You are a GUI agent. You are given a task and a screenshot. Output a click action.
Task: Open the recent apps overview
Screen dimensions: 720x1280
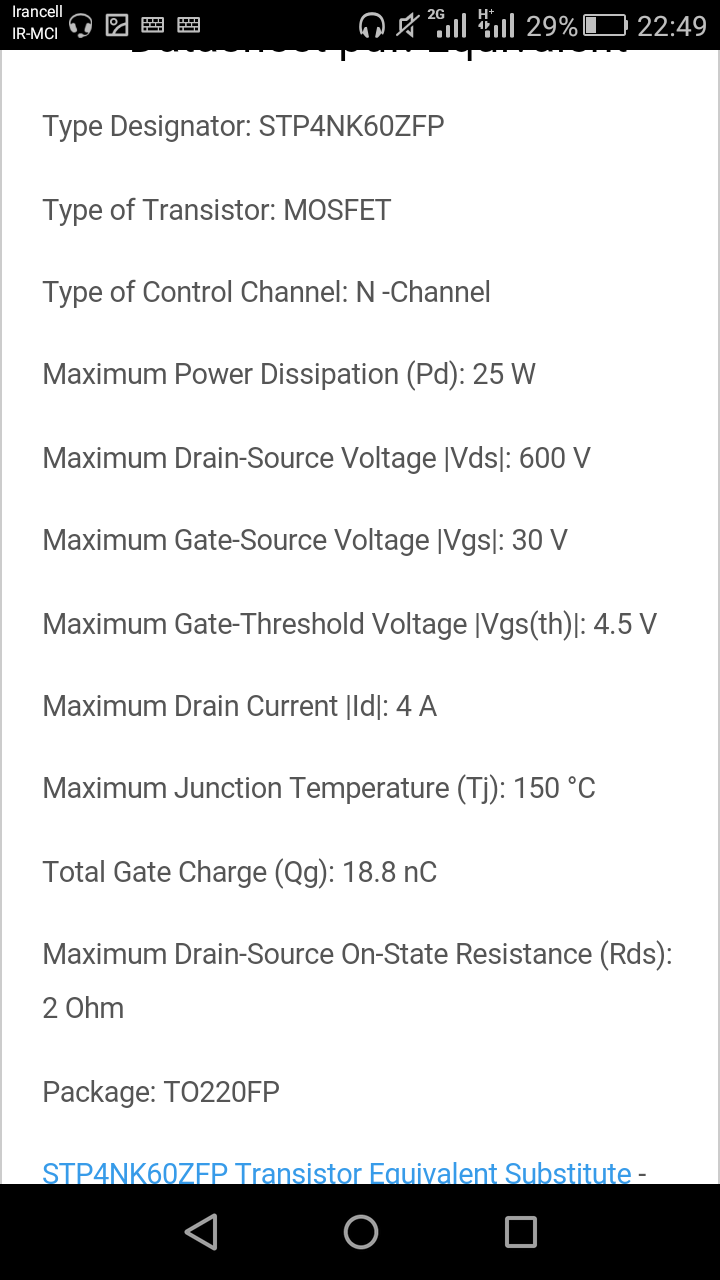pyautogui.click(x=520, y=1232)
